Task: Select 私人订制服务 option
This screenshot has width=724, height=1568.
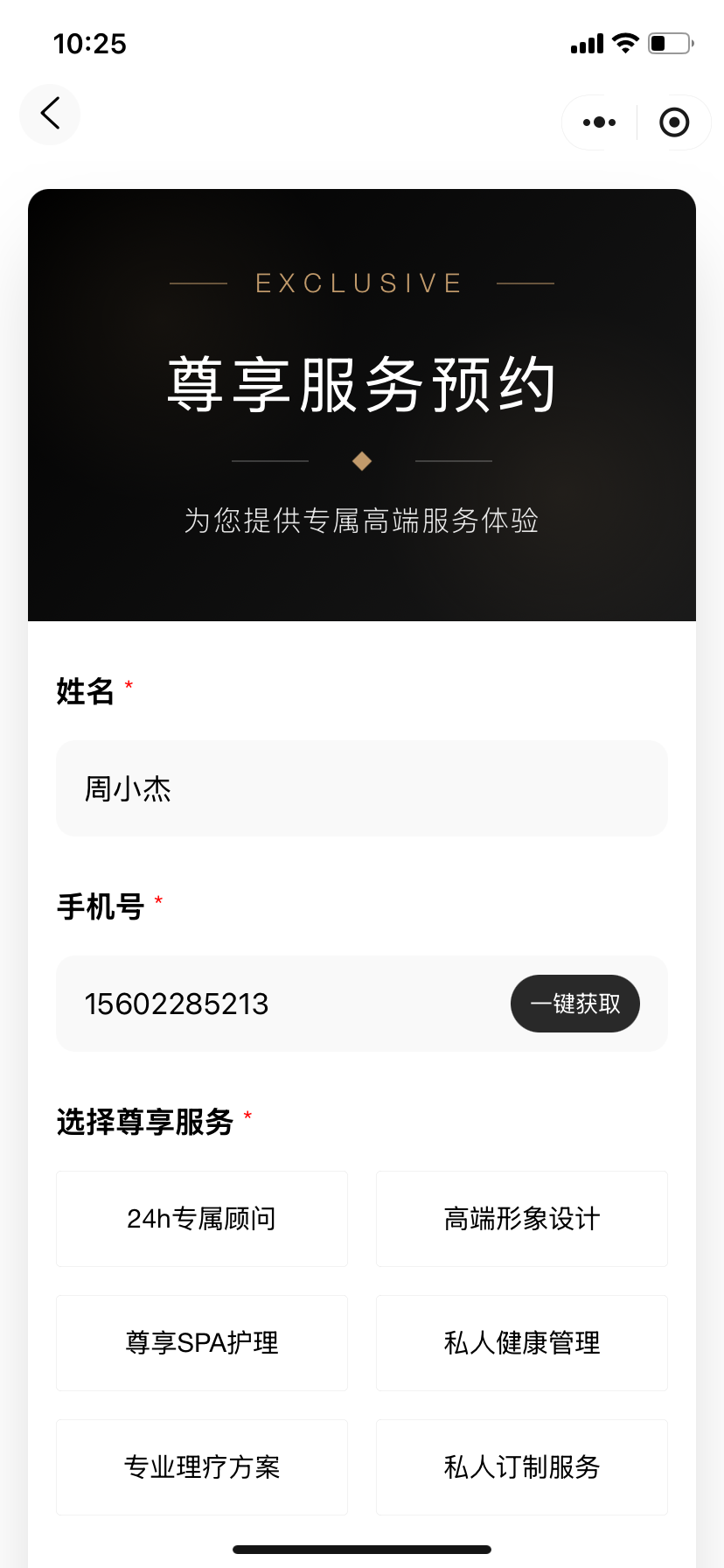Action: click(522, 1467)
